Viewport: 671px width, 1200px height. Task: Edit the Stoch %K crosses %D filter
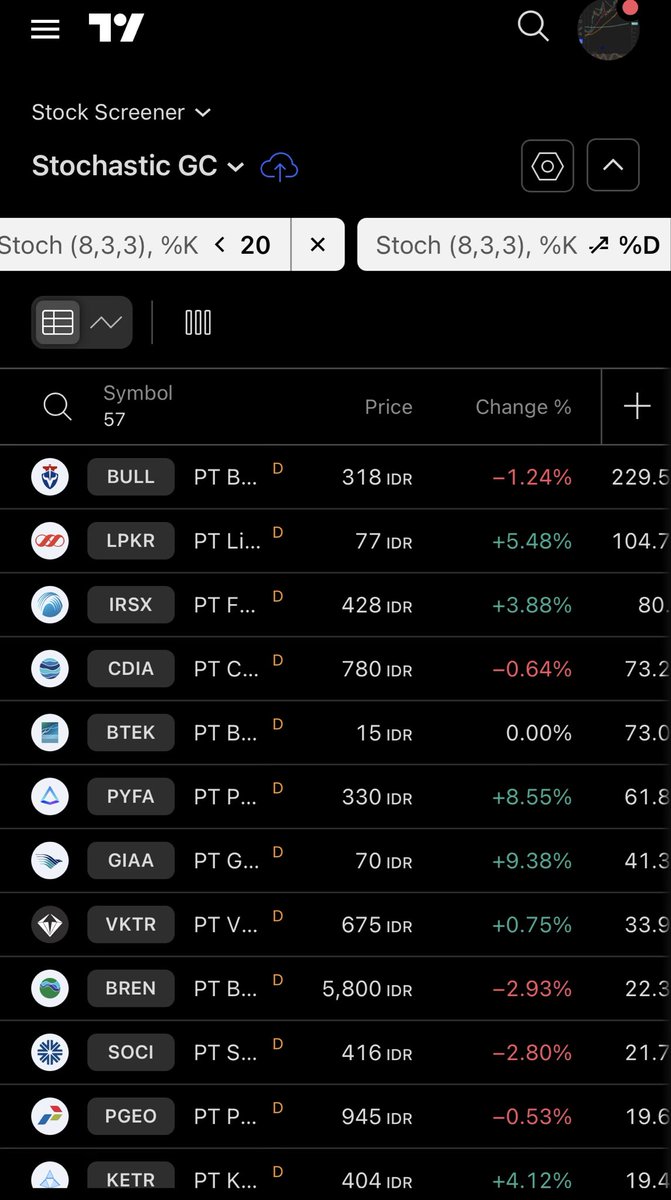click(515, 245)
